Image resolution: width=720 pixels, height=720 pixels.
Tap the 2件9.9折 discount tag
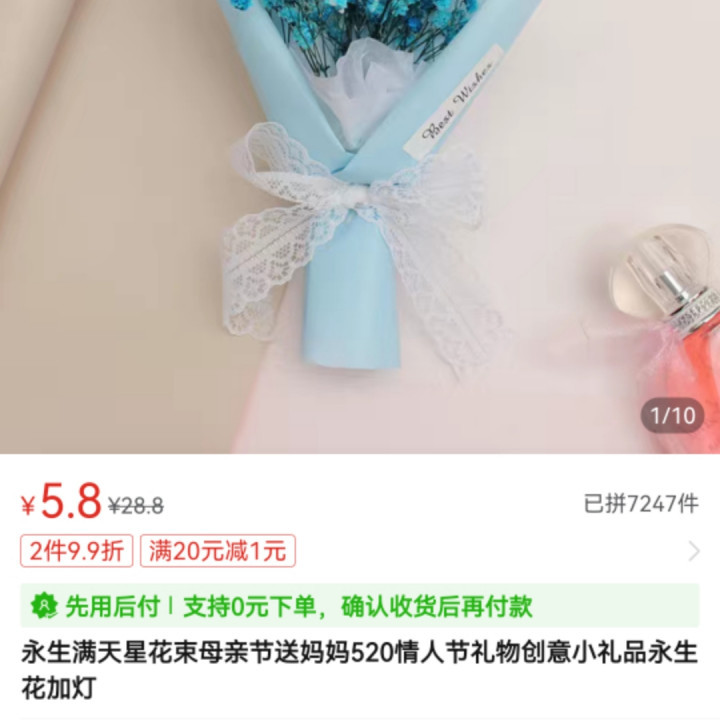coord(77,551)
